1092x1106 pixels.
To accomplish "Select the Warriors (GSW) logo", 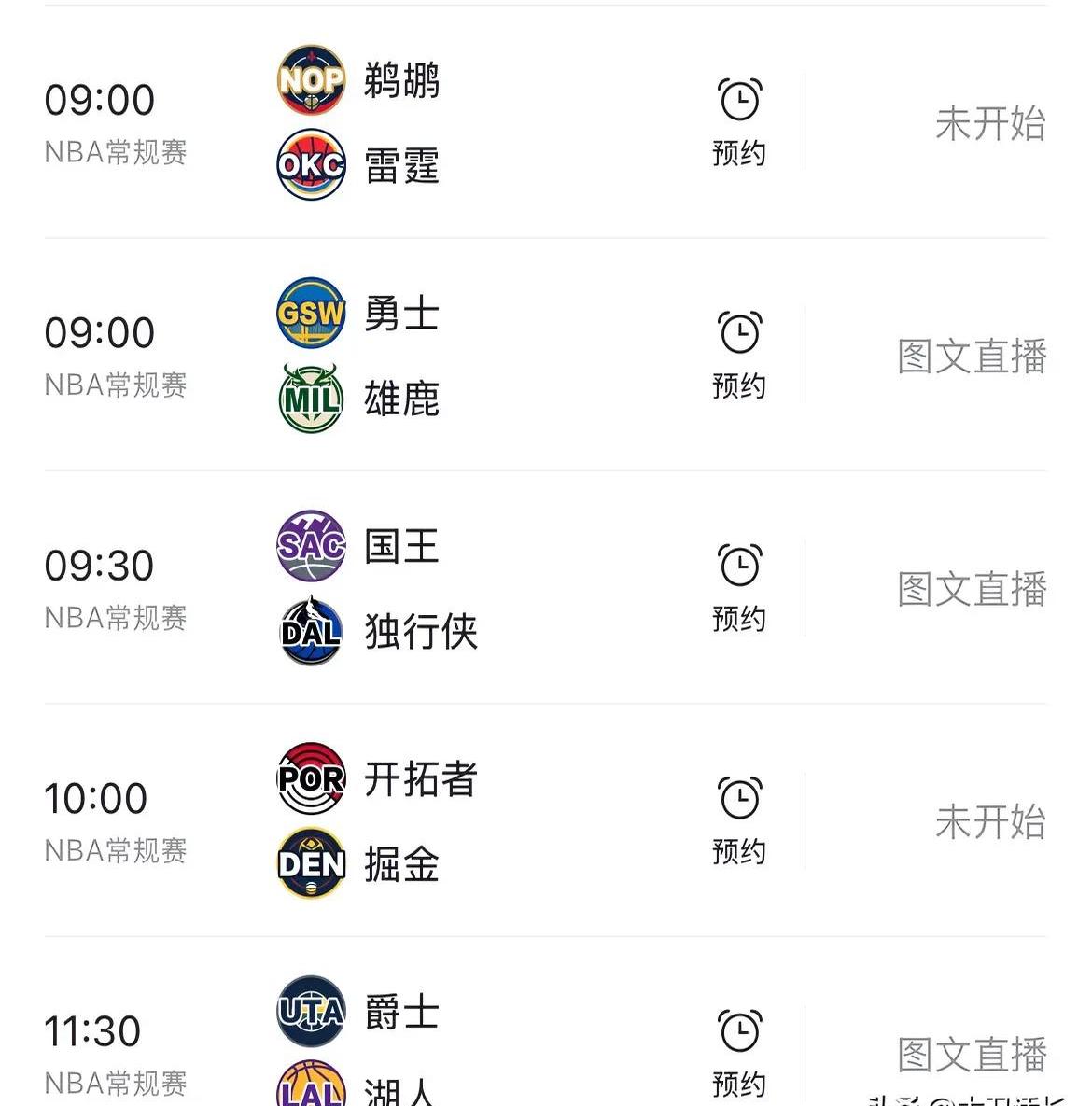I will click(x=311, y=315).
